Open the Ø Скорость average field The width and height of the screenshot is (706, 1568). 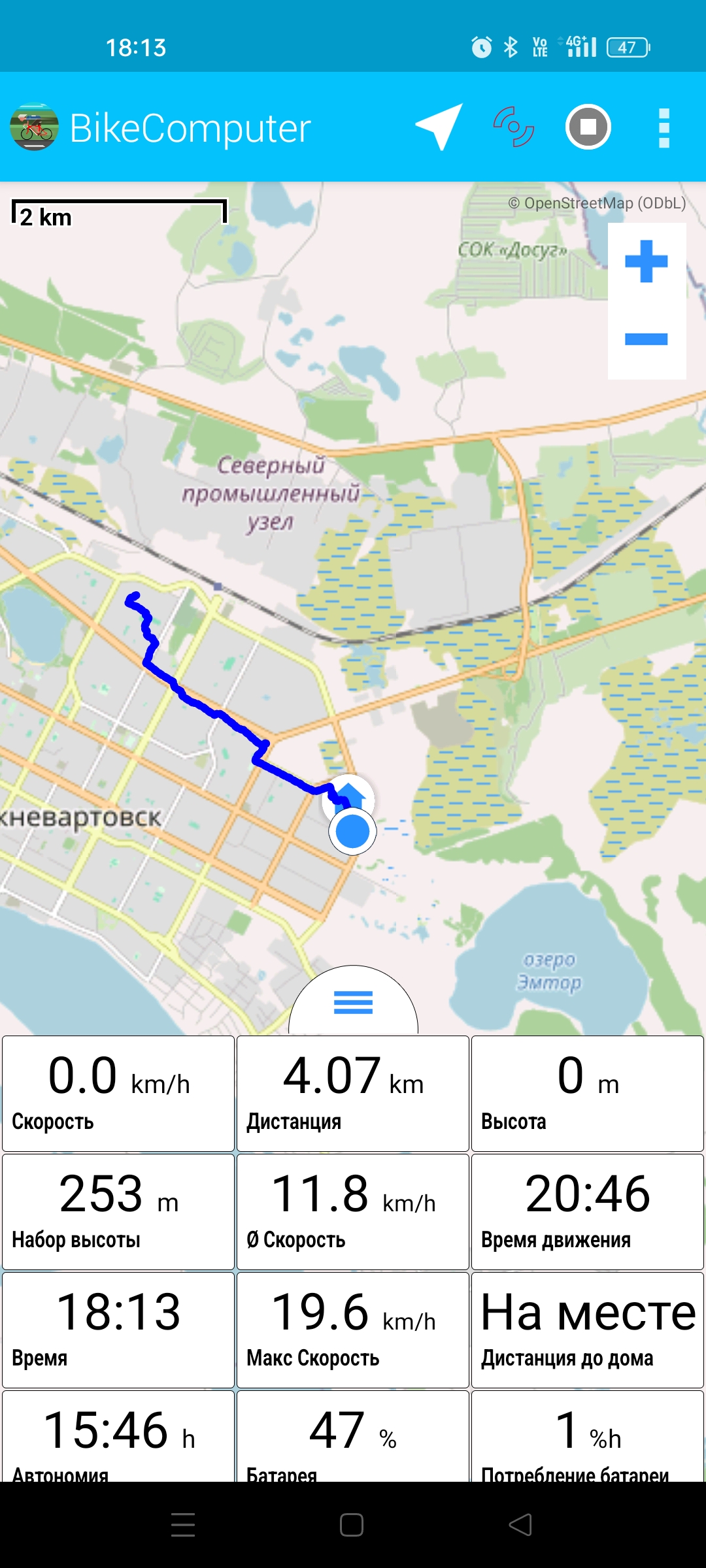353,1212
